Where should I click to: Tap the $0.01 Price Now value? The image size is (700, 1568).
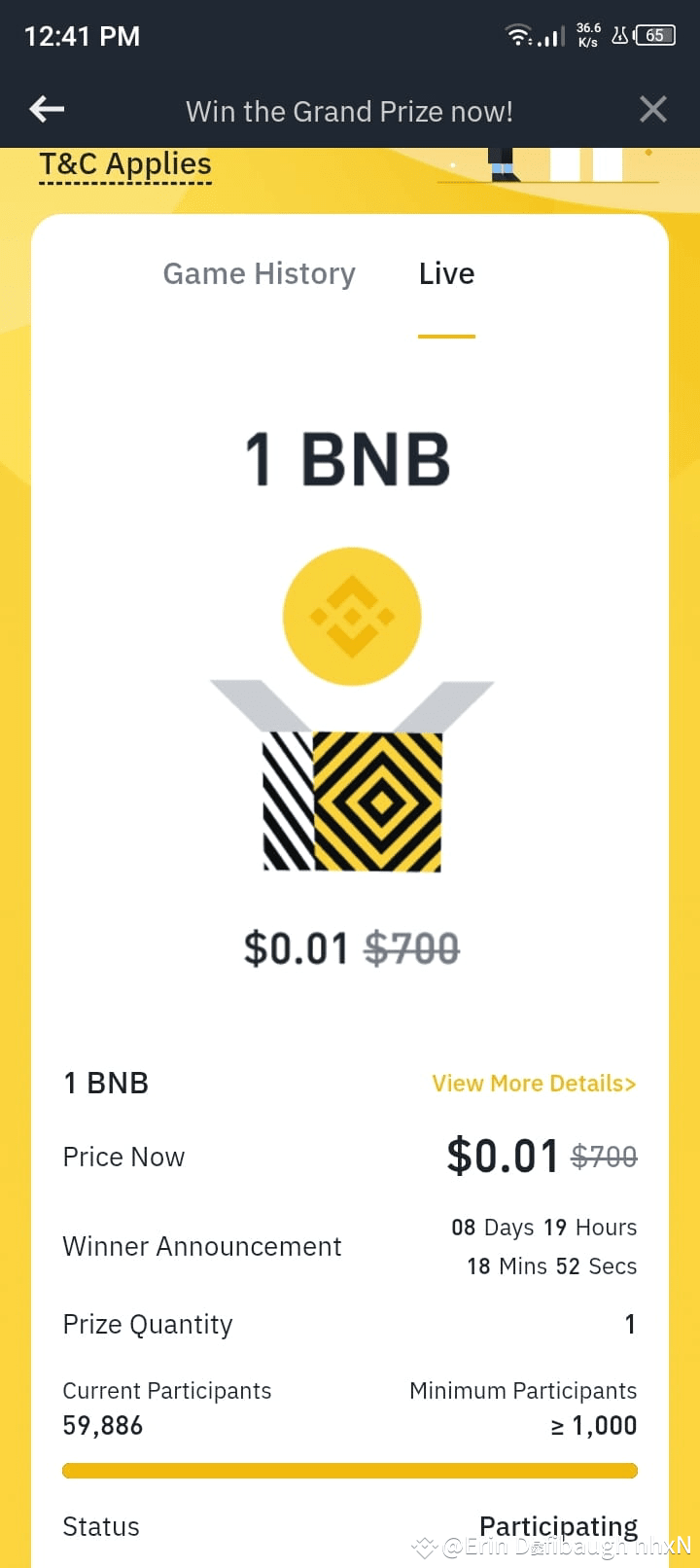click(x=502, y=1157)
